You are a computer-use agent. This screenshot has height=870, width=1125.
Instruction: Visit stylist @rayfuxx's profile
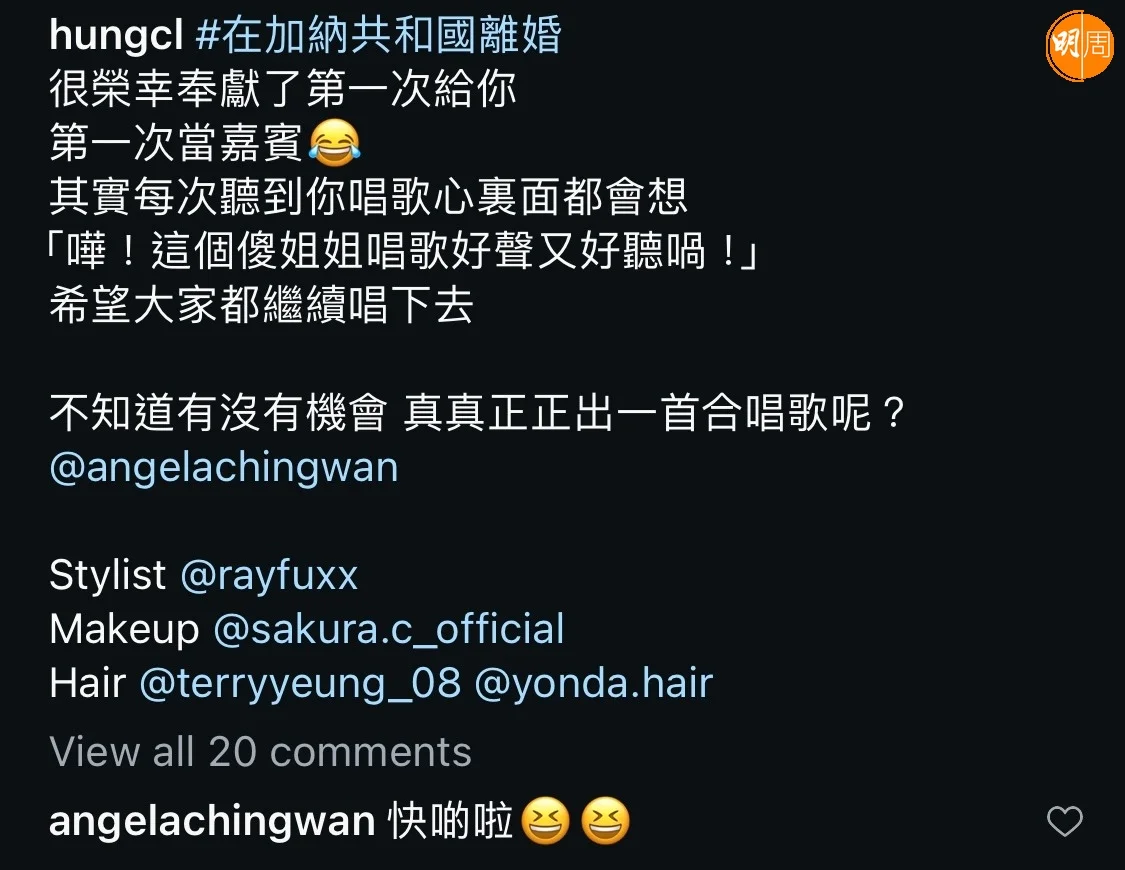(268, 575)
